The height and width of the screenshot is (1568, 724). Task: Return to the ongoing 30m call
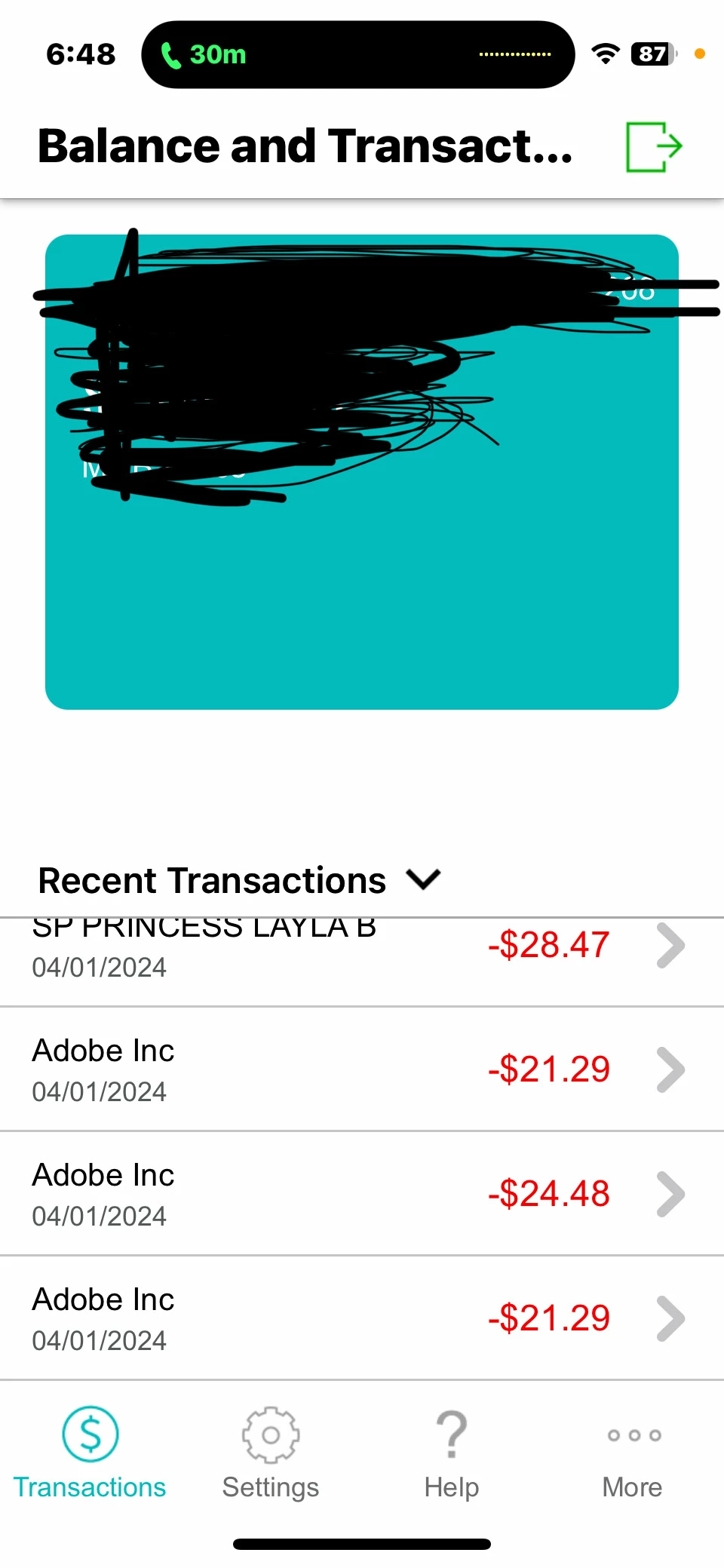204,55
